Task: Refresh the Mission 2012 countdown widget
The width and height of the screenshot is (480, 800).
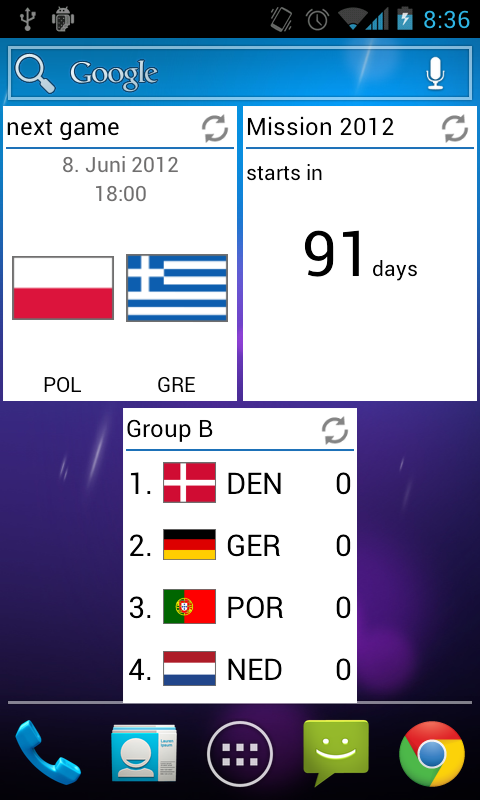Action: click(455, 128)
